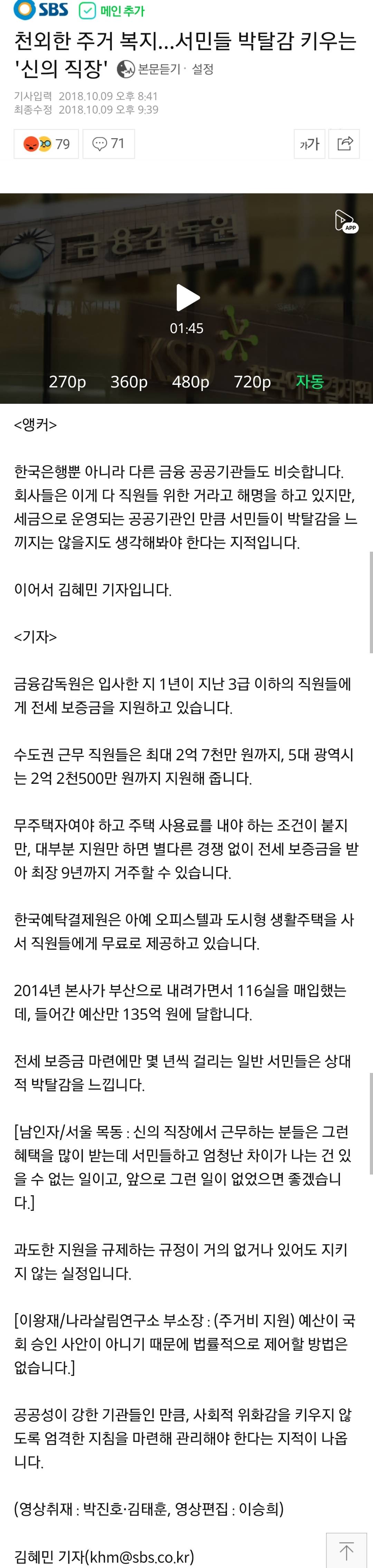Select 480p video quality
The height and width of the screenshot is (1568, 373).
click(x=190, y=382)
